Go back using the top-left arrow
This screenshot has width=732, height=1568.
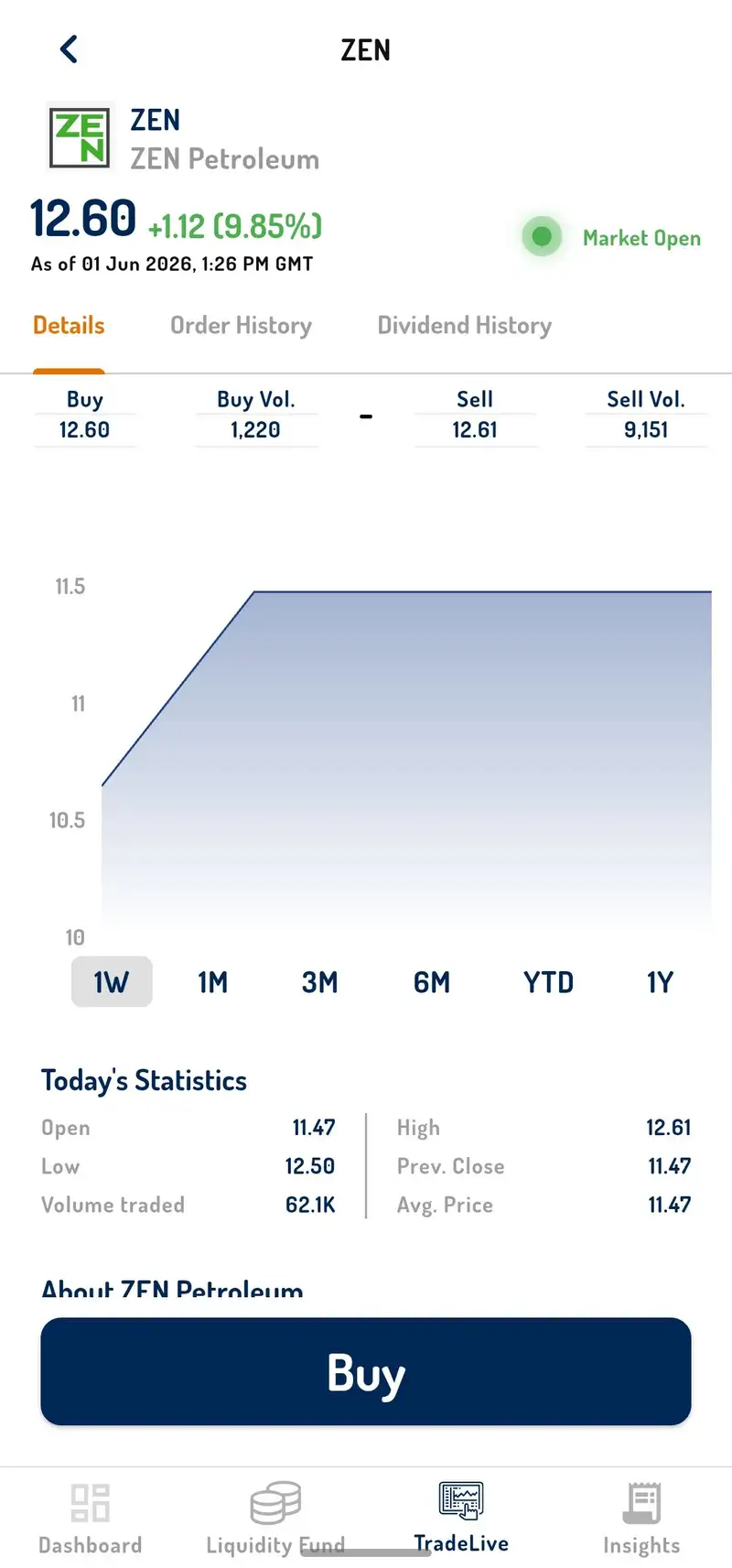tap(69, 49)
